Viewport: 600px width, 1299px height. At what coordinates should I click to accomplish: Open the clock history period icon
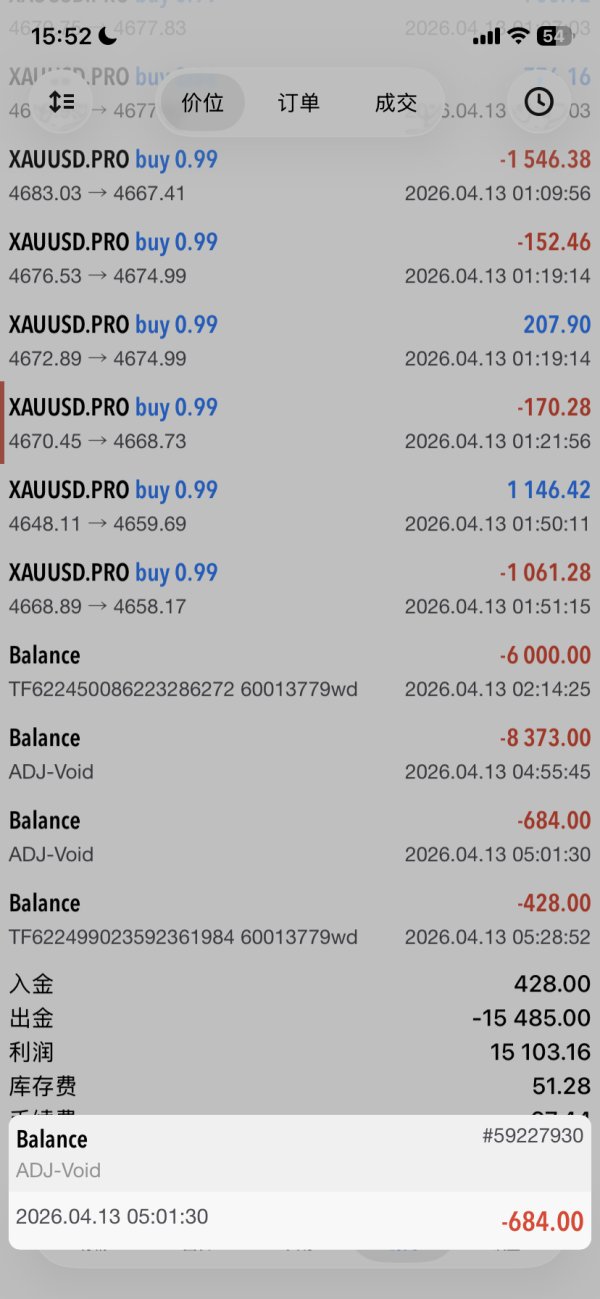(x=539, y=102)
